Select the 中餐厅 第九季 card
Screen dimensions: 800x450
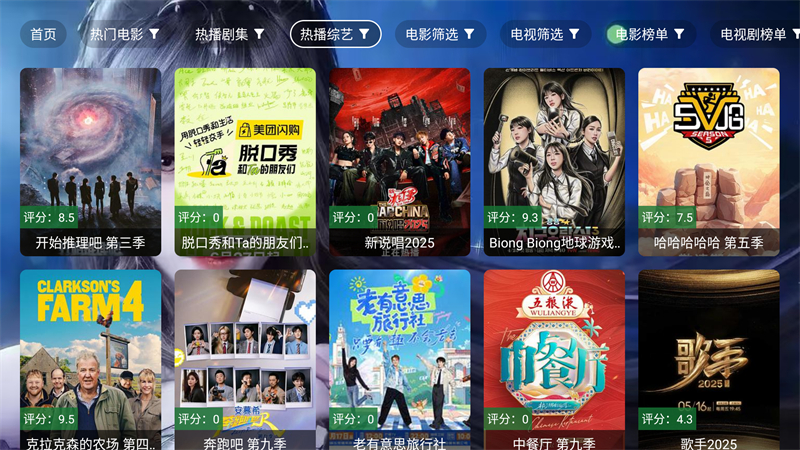tap(555, 360)
